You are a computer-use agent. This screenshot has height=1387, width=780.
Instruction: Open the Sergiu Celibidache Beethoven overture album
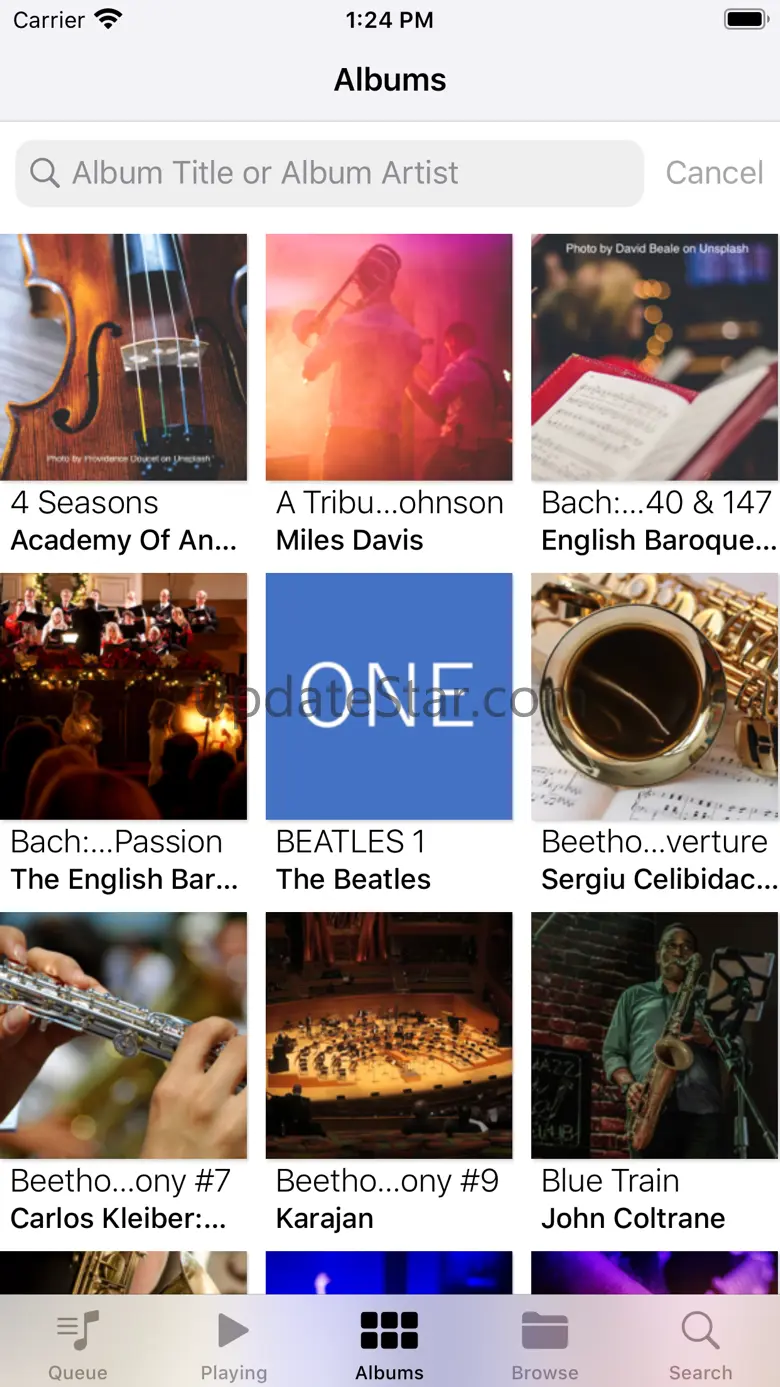coord(654,697)
